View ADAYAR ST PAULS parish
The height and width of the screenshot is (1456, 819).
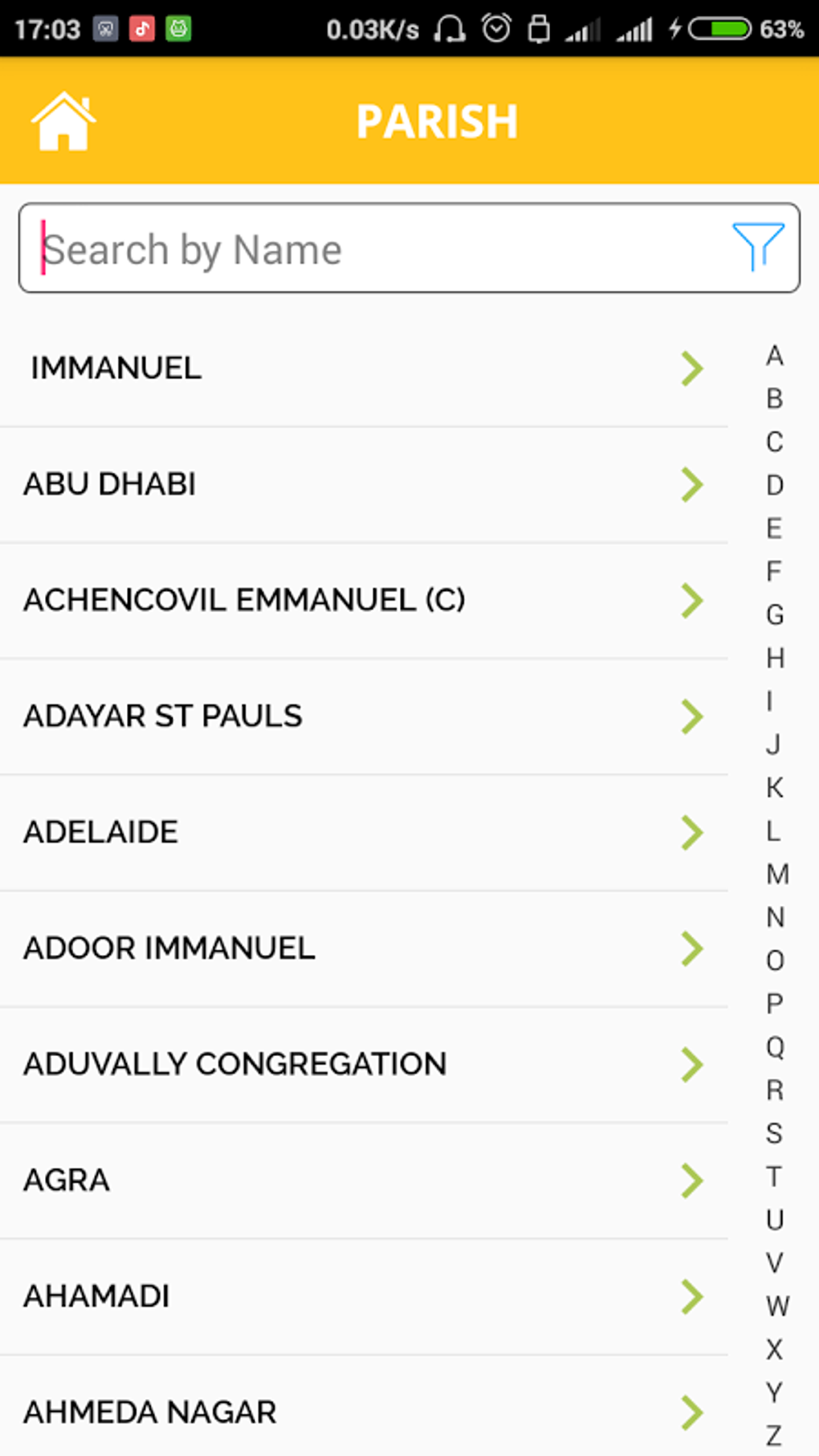[x=363, y=716]
